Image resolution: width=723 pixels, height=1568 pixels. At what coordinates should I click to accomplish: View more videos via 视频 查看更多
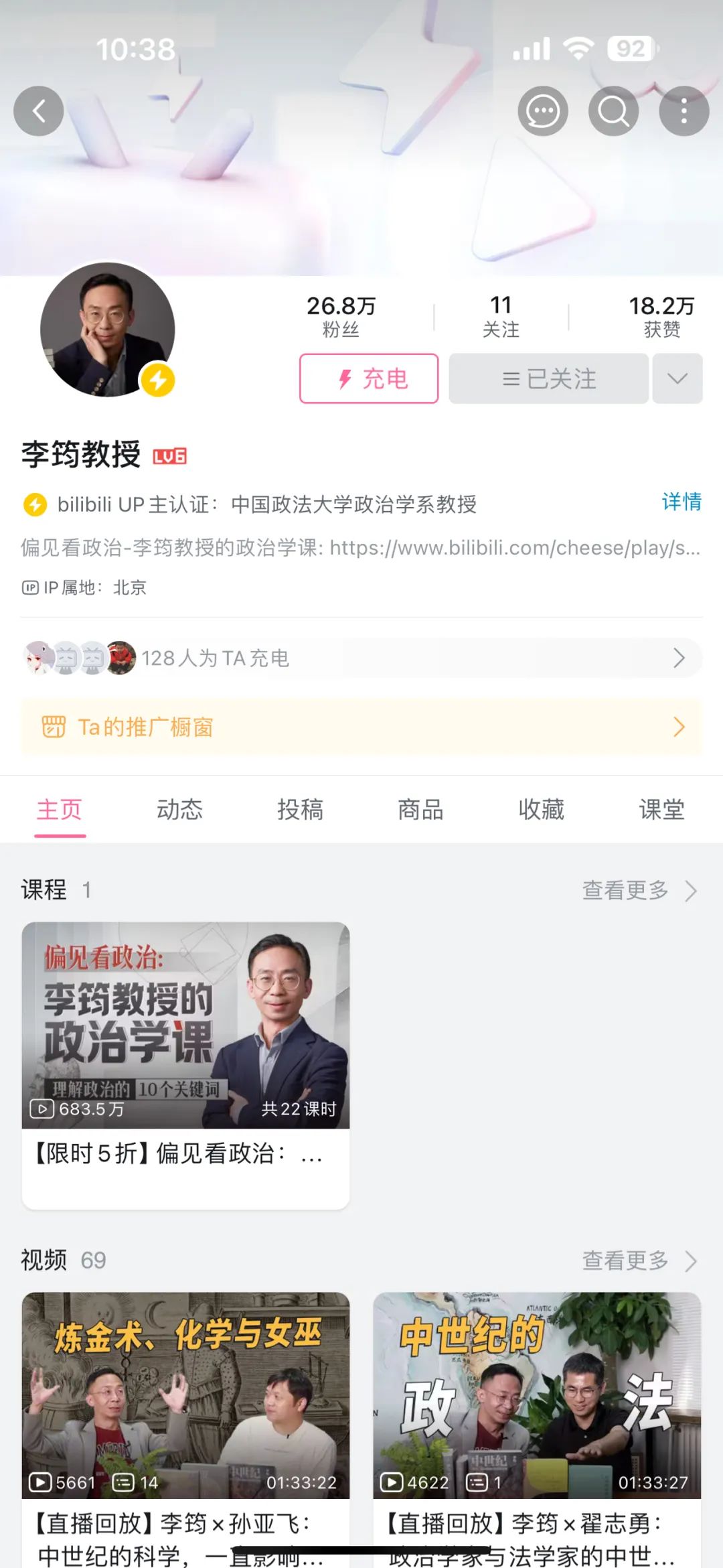coord(639,1261)
